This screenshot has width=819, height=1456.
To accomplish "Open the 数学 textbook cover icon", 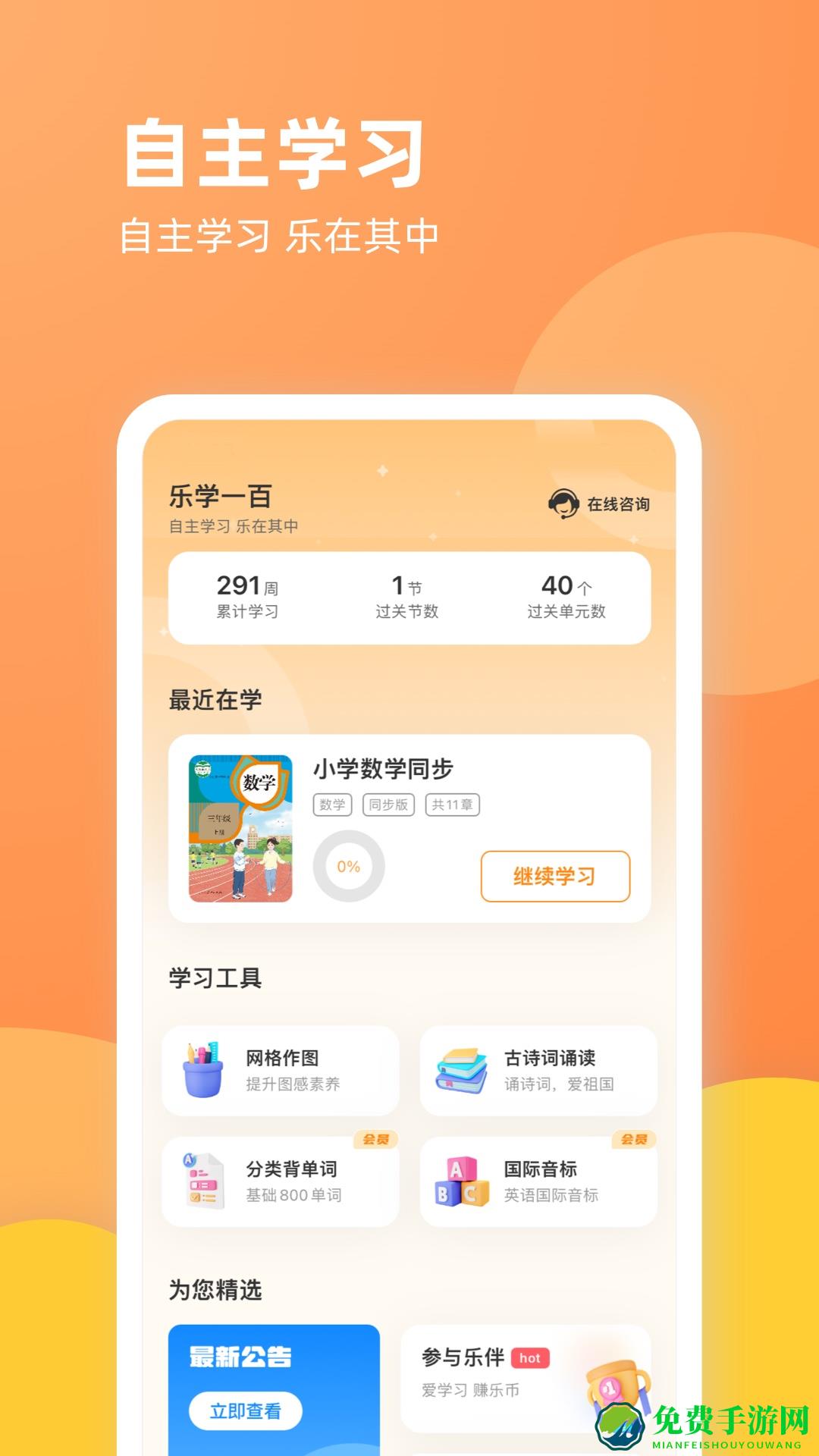I will [x=240, y=829].
